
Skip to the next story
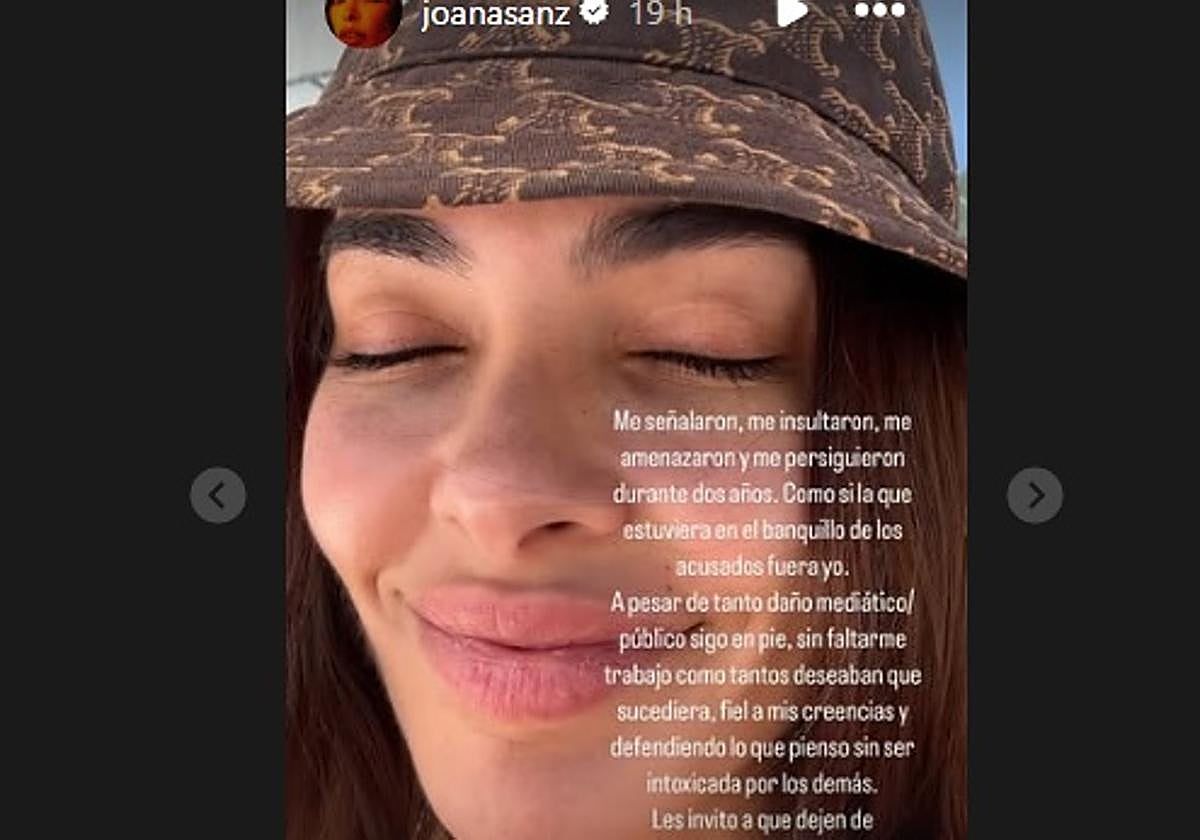click(x=1035, y=495)
